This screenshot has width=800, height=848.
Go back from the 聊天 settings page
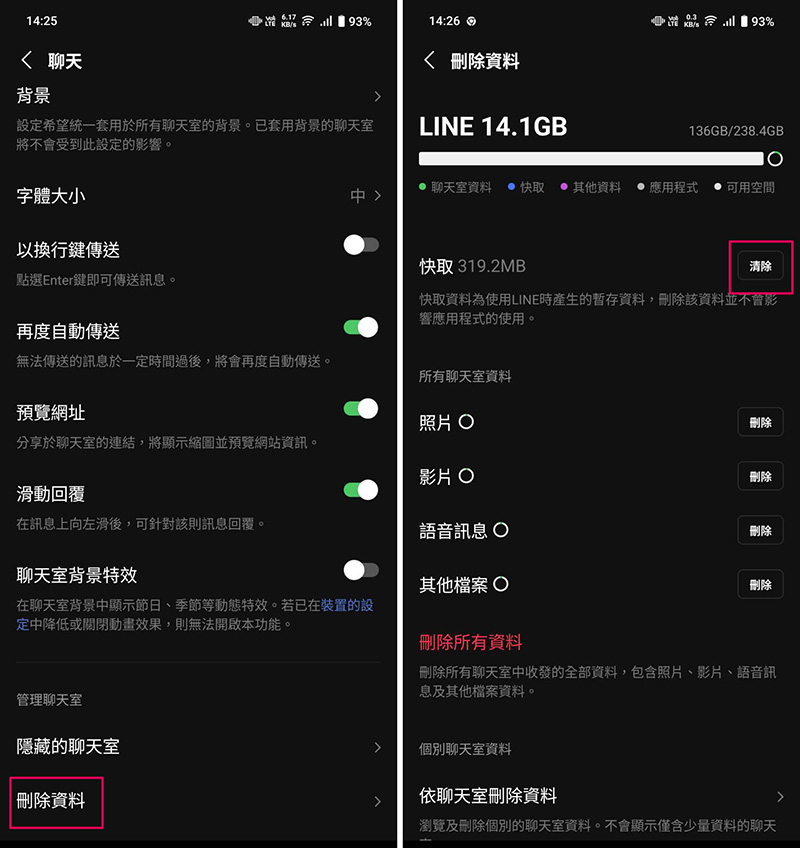(x=27, y=61)
